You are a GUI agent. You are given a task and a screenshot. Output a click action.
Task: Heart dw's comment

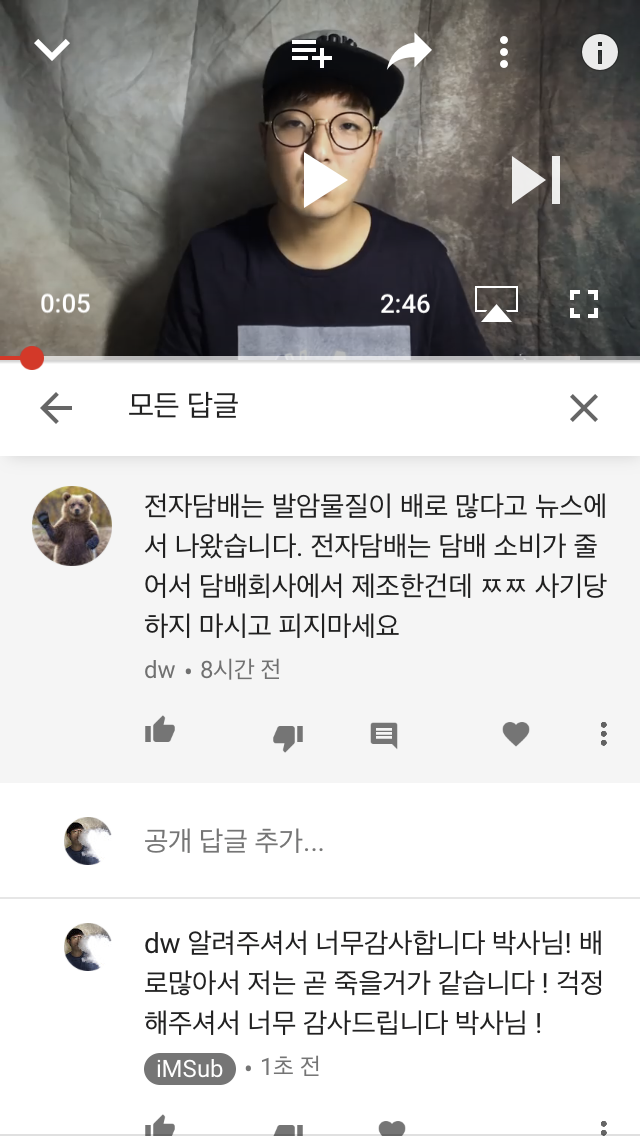[x=515, y=735]
